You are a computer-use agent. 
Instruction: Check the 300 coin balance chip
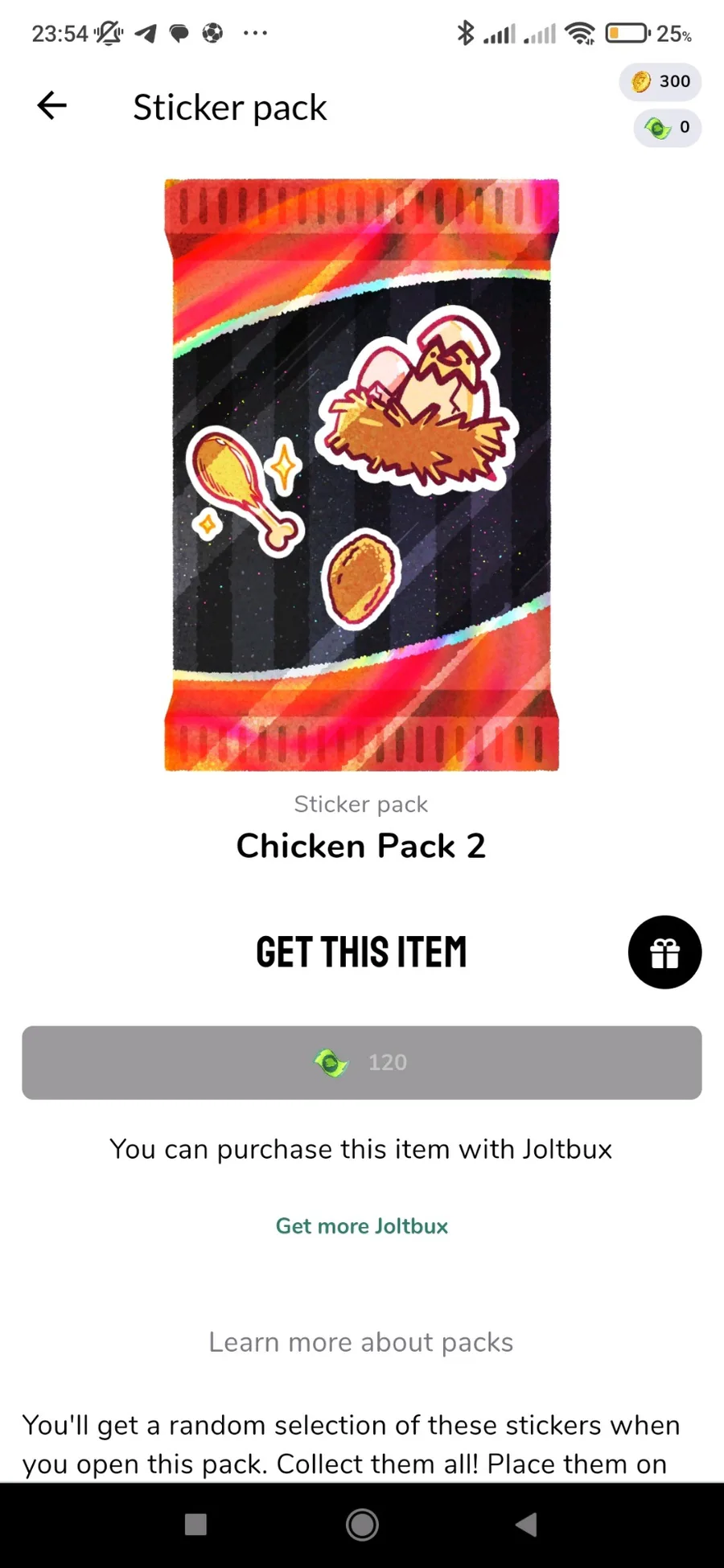660,81
